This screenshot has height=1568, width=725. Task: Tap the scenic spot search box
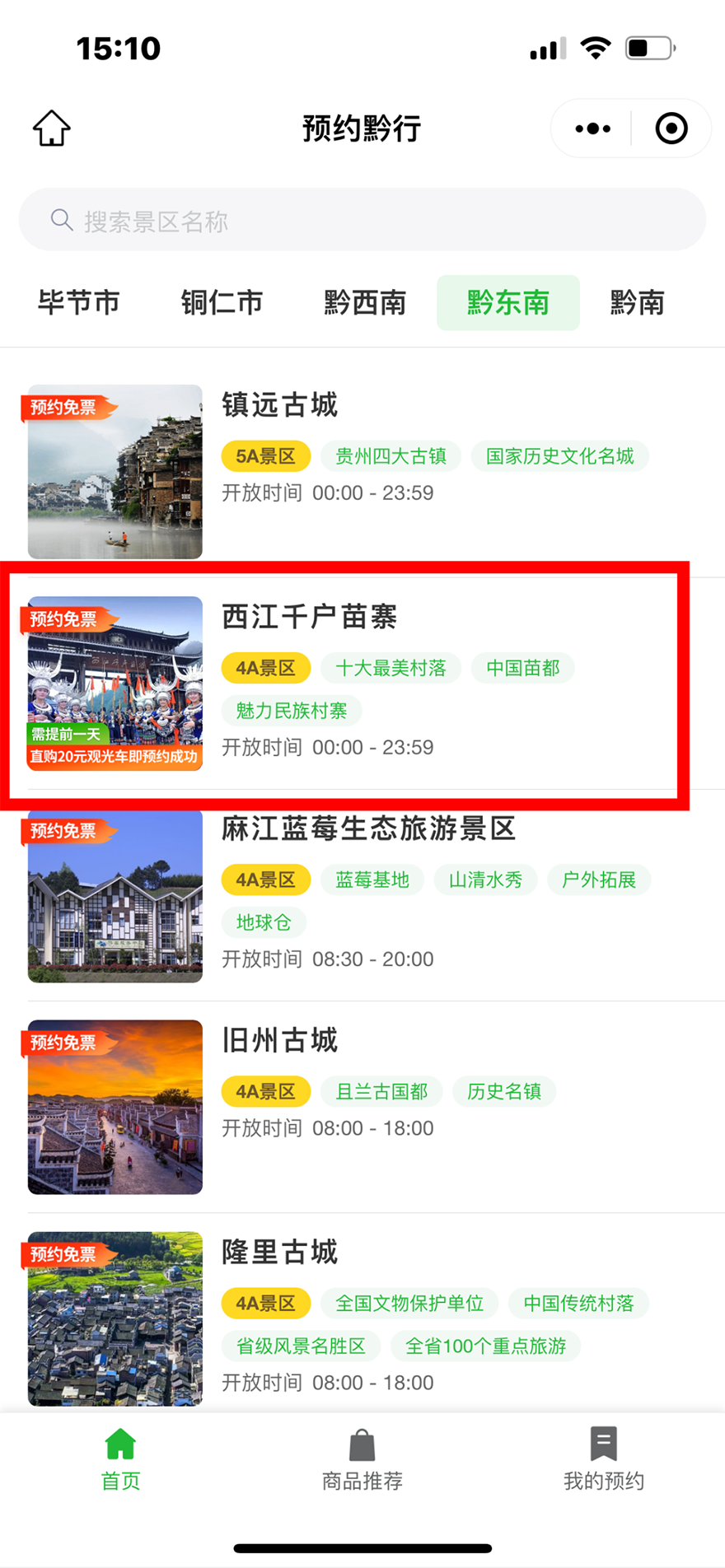point(362,220)
